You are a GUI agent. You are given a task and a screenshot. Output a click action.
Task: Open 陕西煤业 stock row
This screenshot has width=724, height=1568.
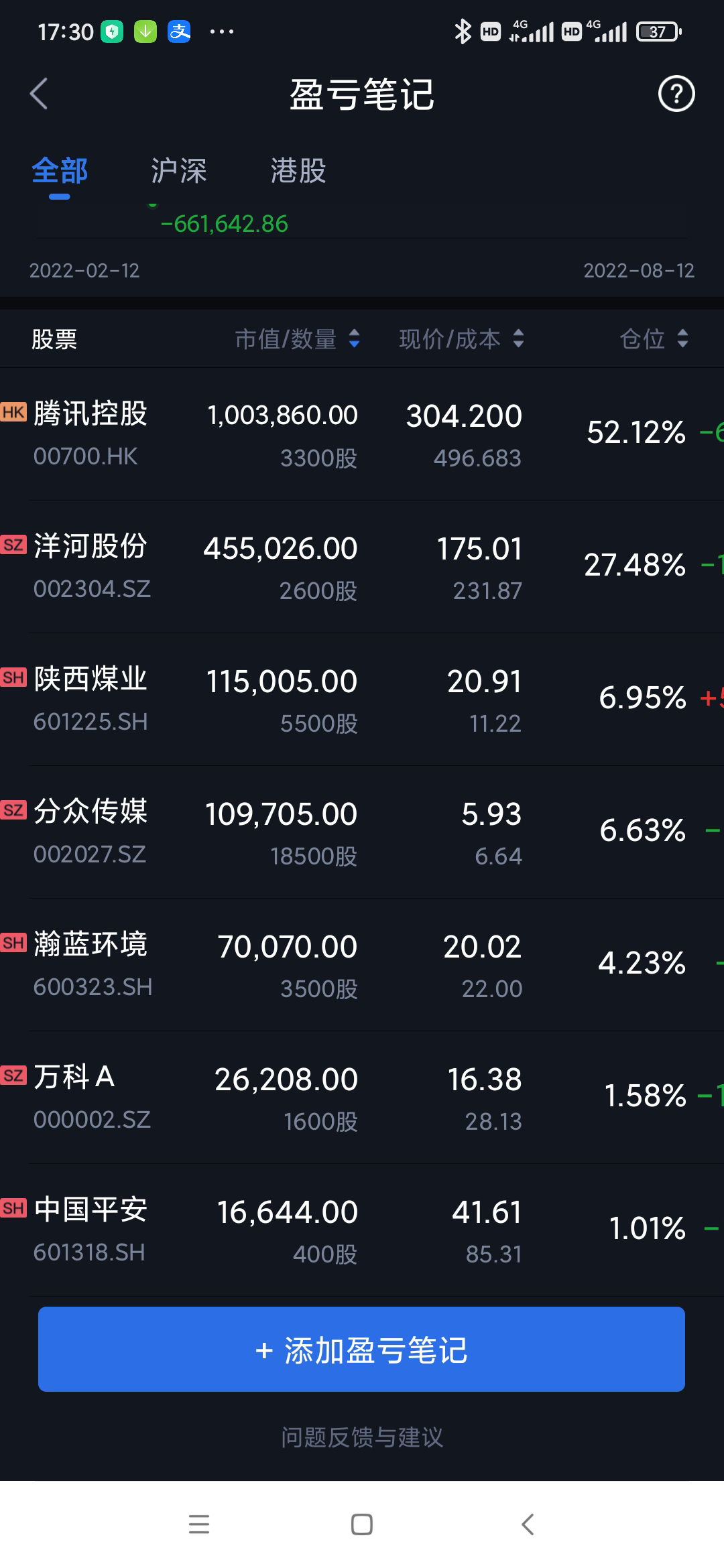tap(362, 700)
